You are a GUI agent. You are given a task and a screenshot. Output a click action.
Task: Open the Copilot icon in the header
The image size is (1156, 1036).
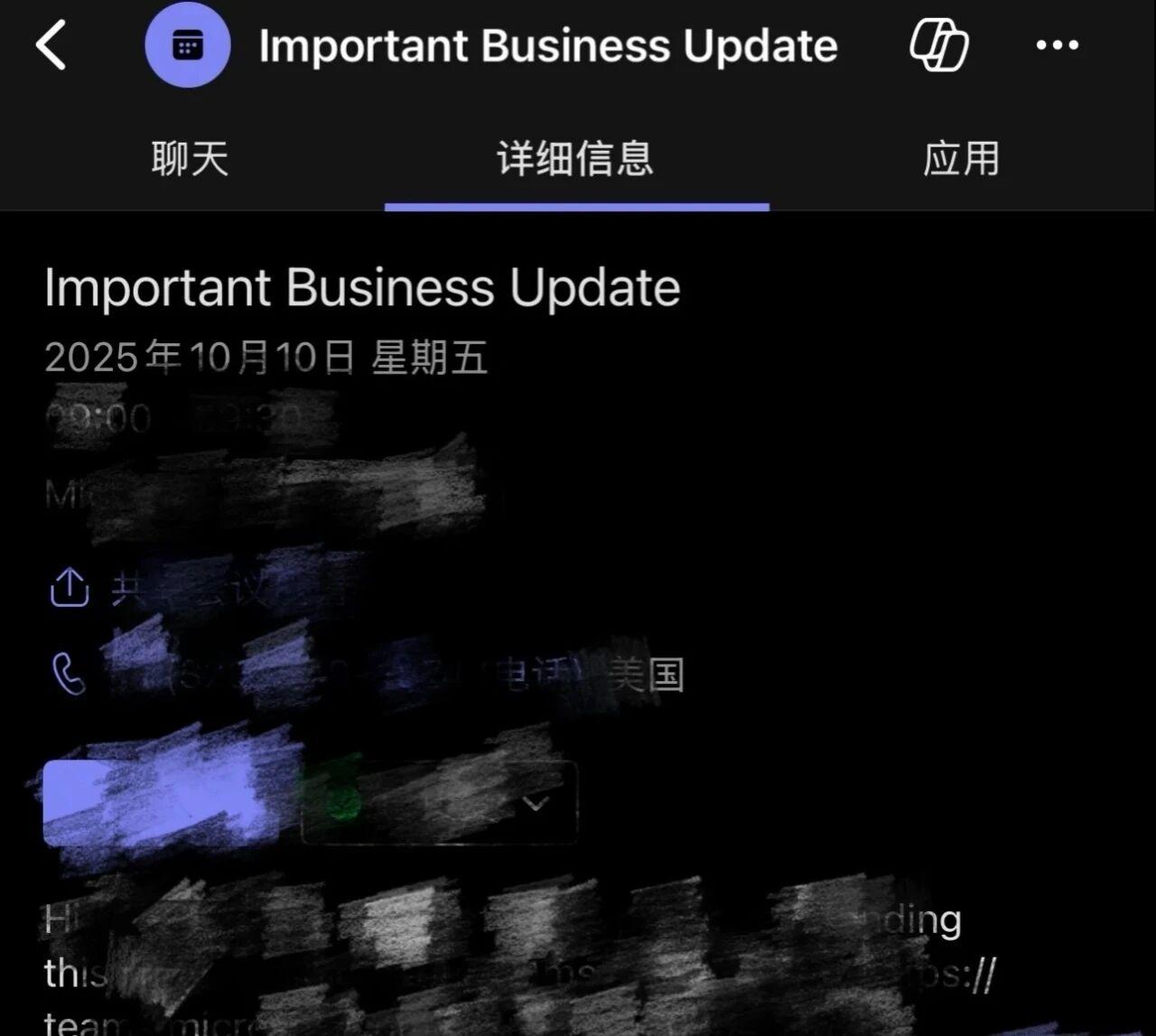(938, 45)
